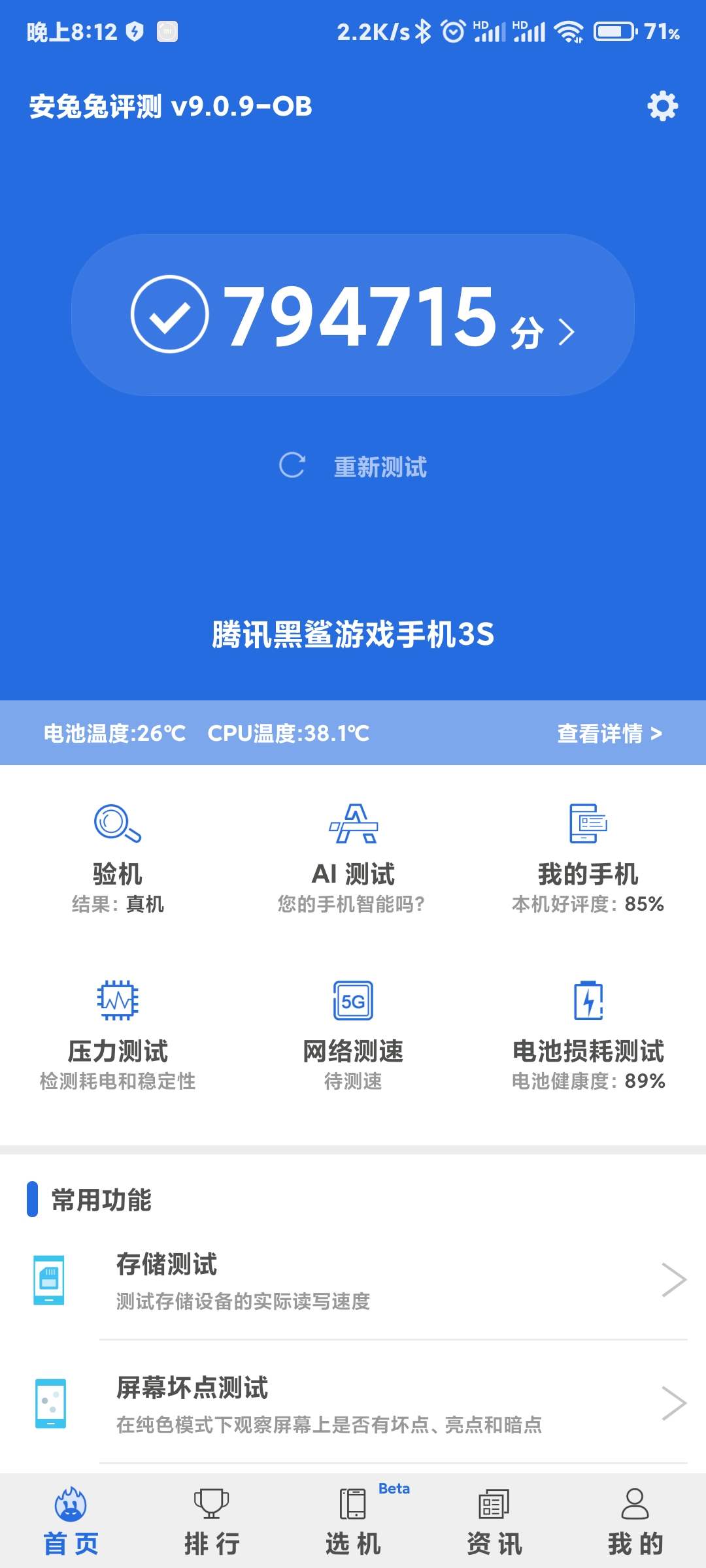
Task: Launch the 压力测试 stress test
Action: tap(118, 1036)
